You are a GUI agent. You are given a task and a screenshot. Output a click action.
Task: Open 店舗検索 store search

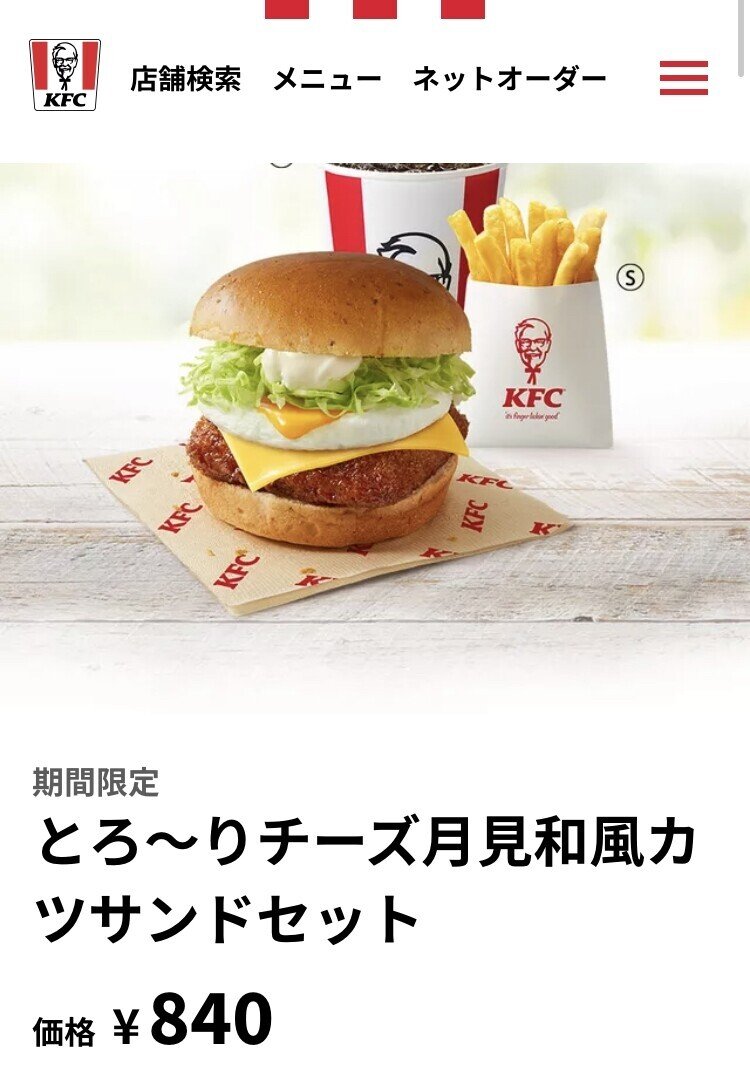[x=186, y=79]
